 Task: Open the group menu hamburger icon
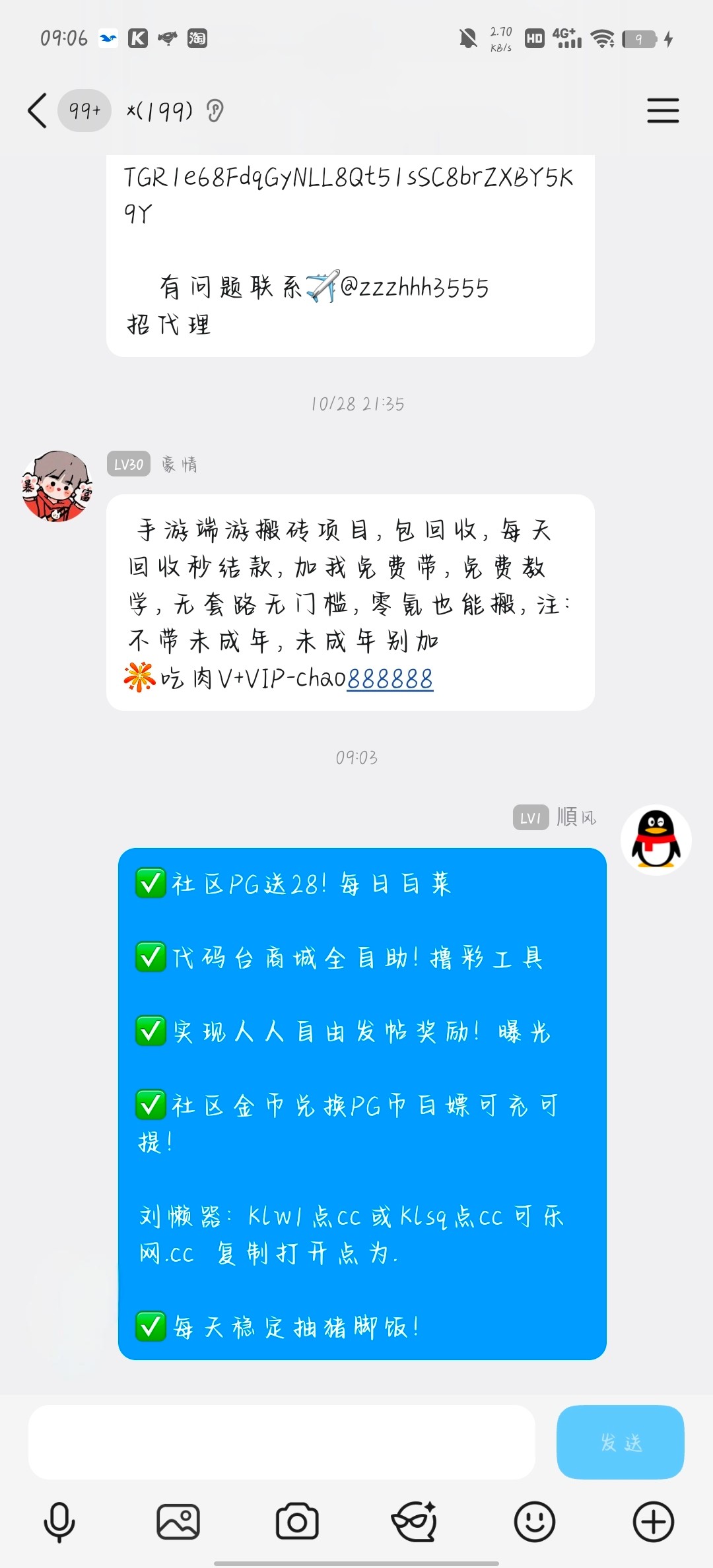(663, 110)
